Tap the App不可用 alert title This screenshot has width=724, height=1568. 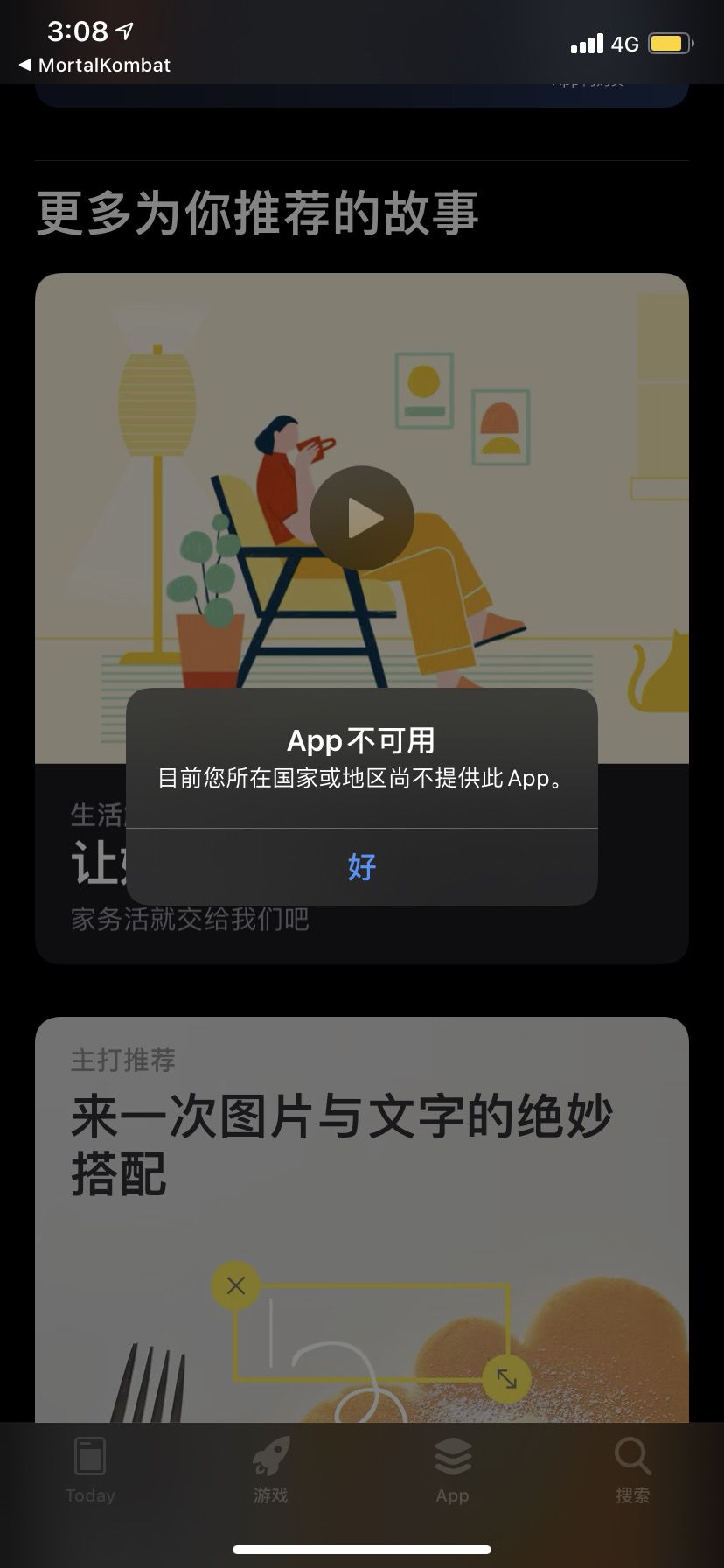[x=361, y=739]
